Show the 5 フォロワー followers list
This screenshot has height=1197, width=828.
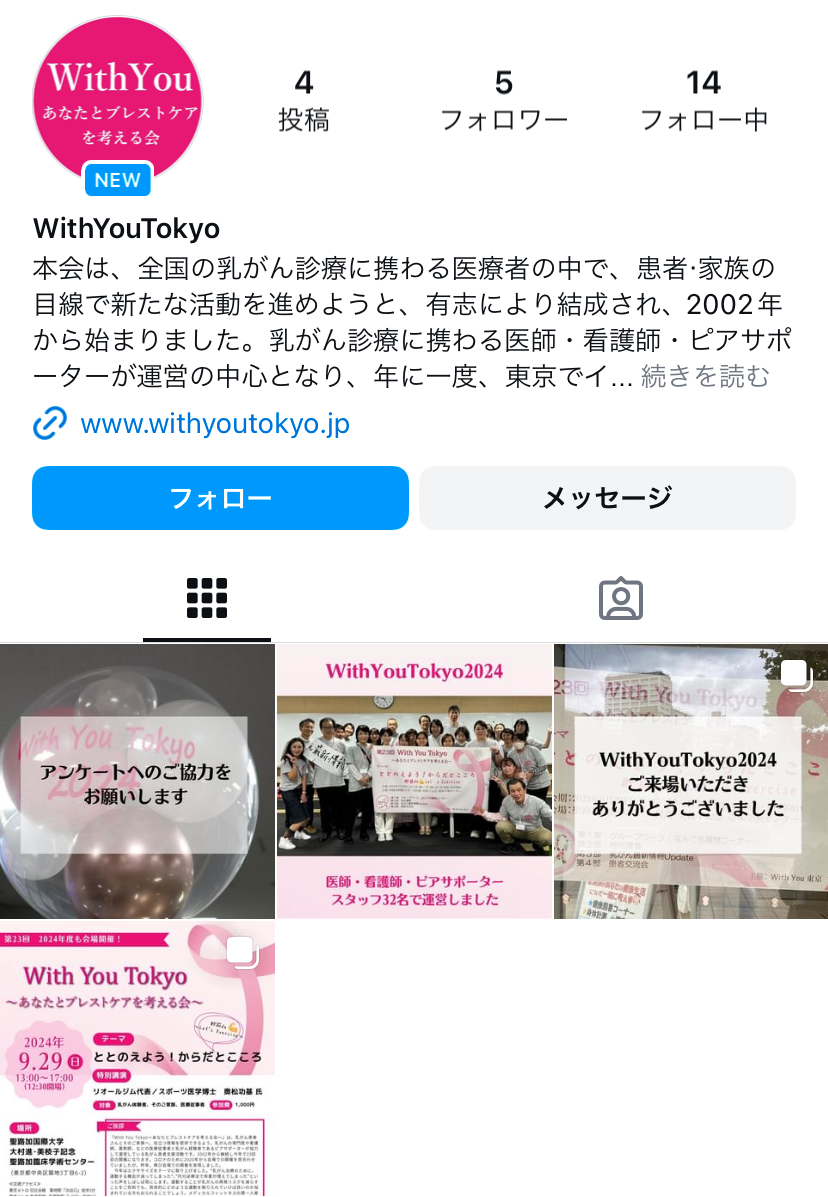[504, 101]
